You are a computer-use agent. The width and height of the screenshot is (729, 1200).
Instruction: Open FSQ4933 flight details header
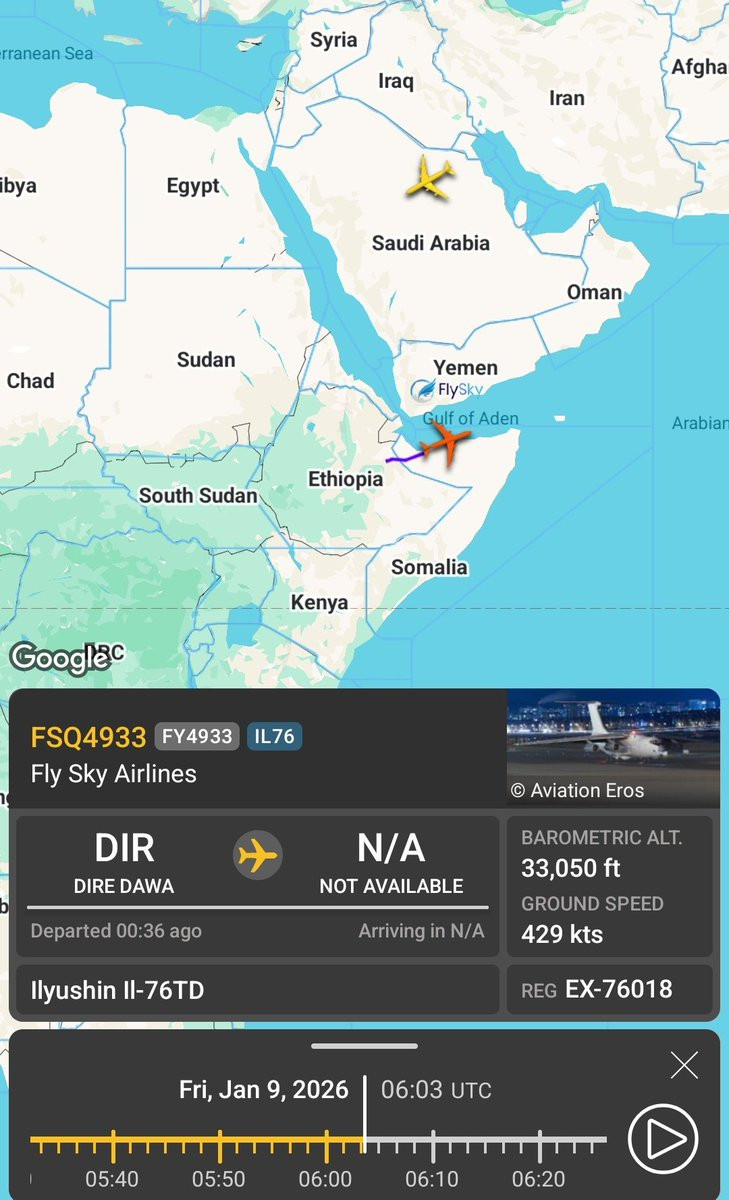[x=89, y=738]
